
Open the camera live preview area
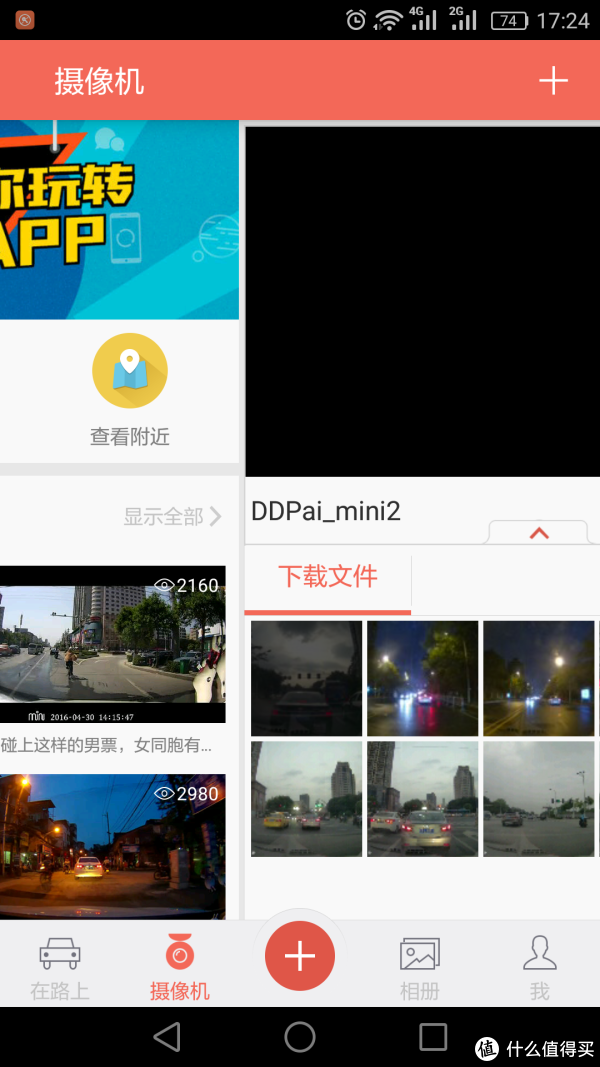tap(422, 300)
